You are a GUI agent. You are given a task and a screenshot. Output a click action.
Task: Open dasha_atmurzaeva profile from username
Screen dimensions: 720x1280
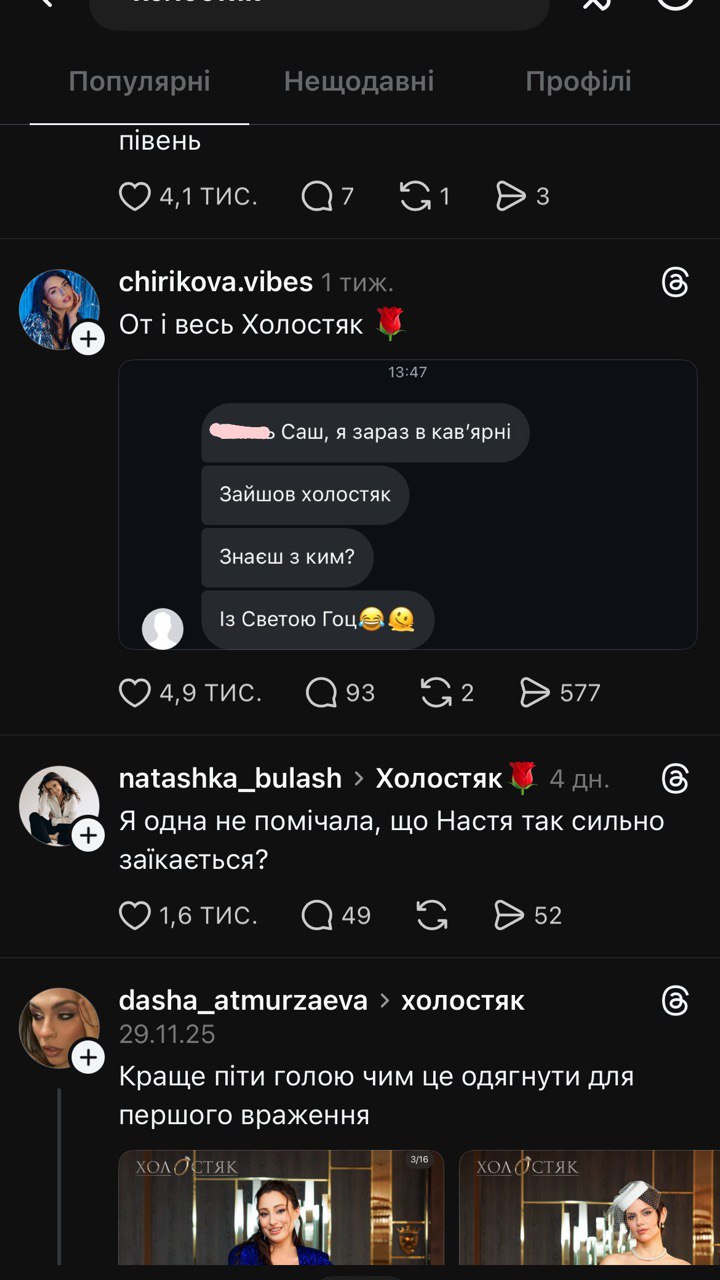[x=243, y=1001]
